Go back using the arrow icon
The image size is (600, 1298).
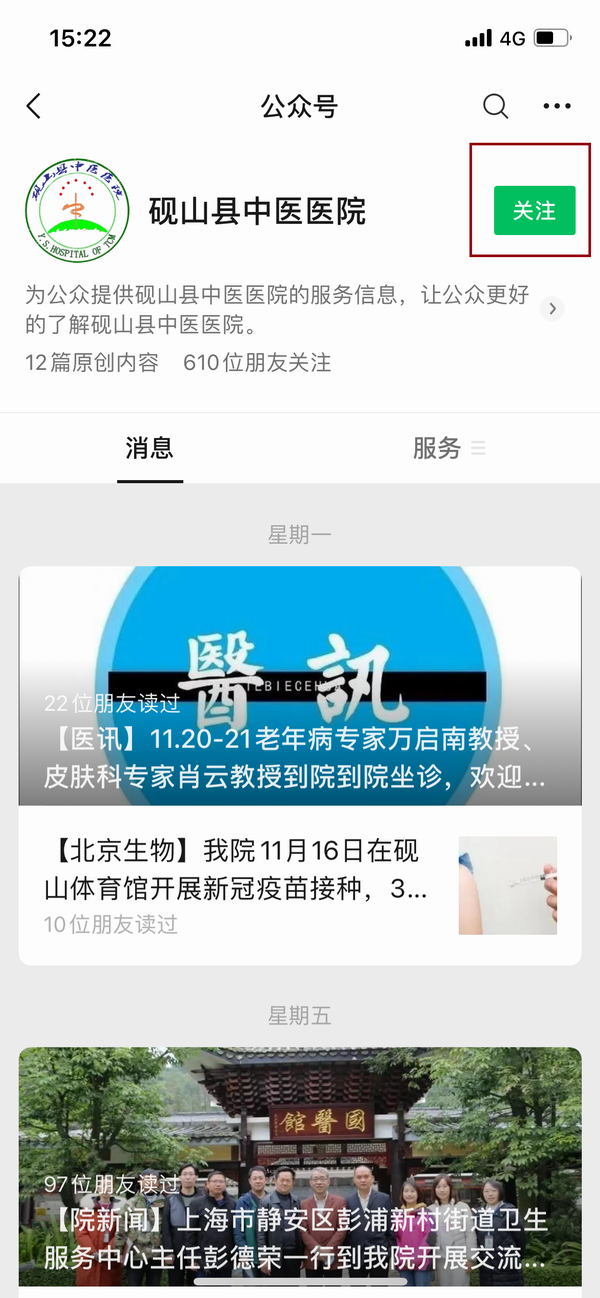[34, 106]
